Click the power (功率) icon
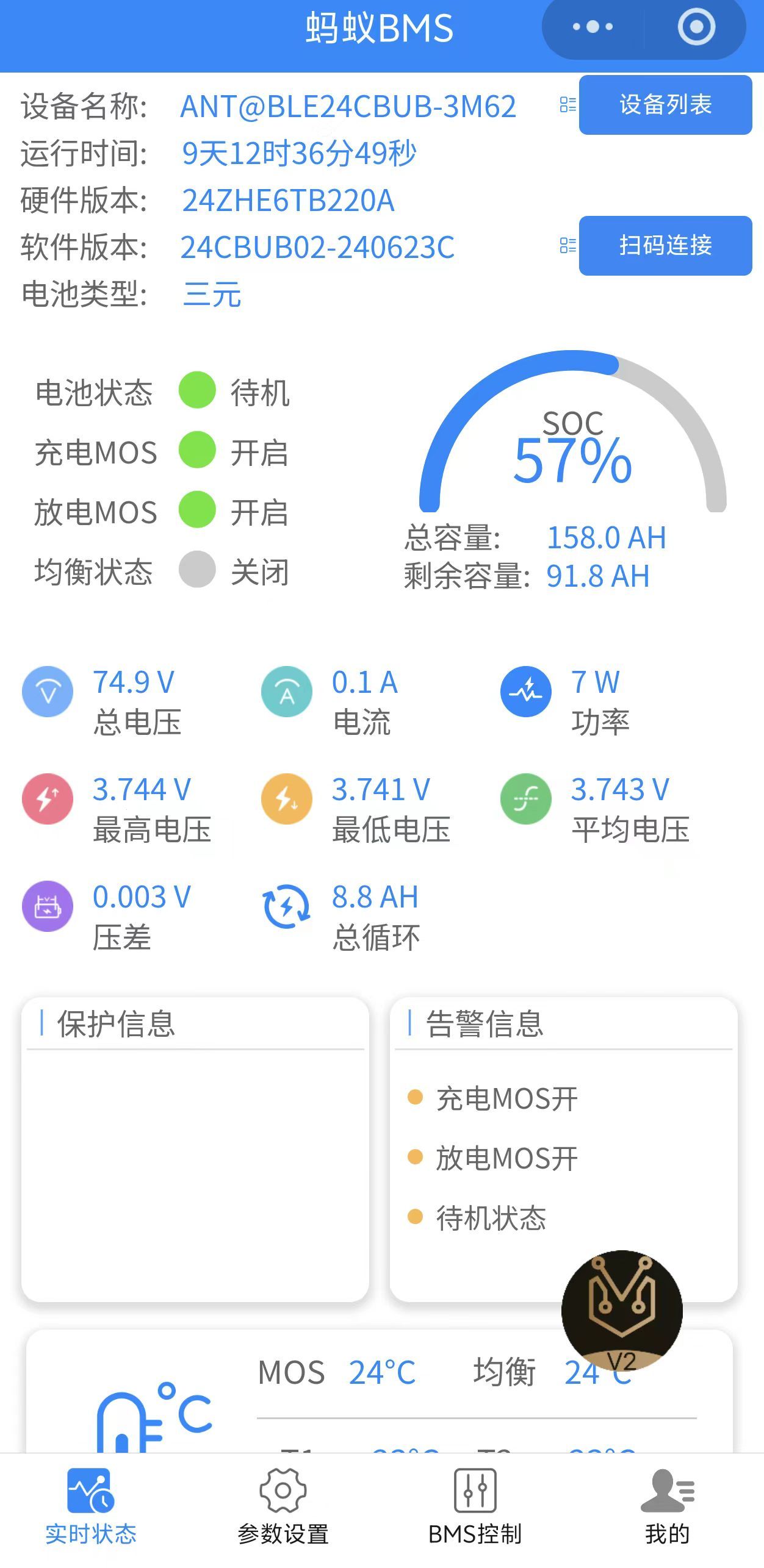Screen dimensions: 764x1568 click(x=526, y=691)
